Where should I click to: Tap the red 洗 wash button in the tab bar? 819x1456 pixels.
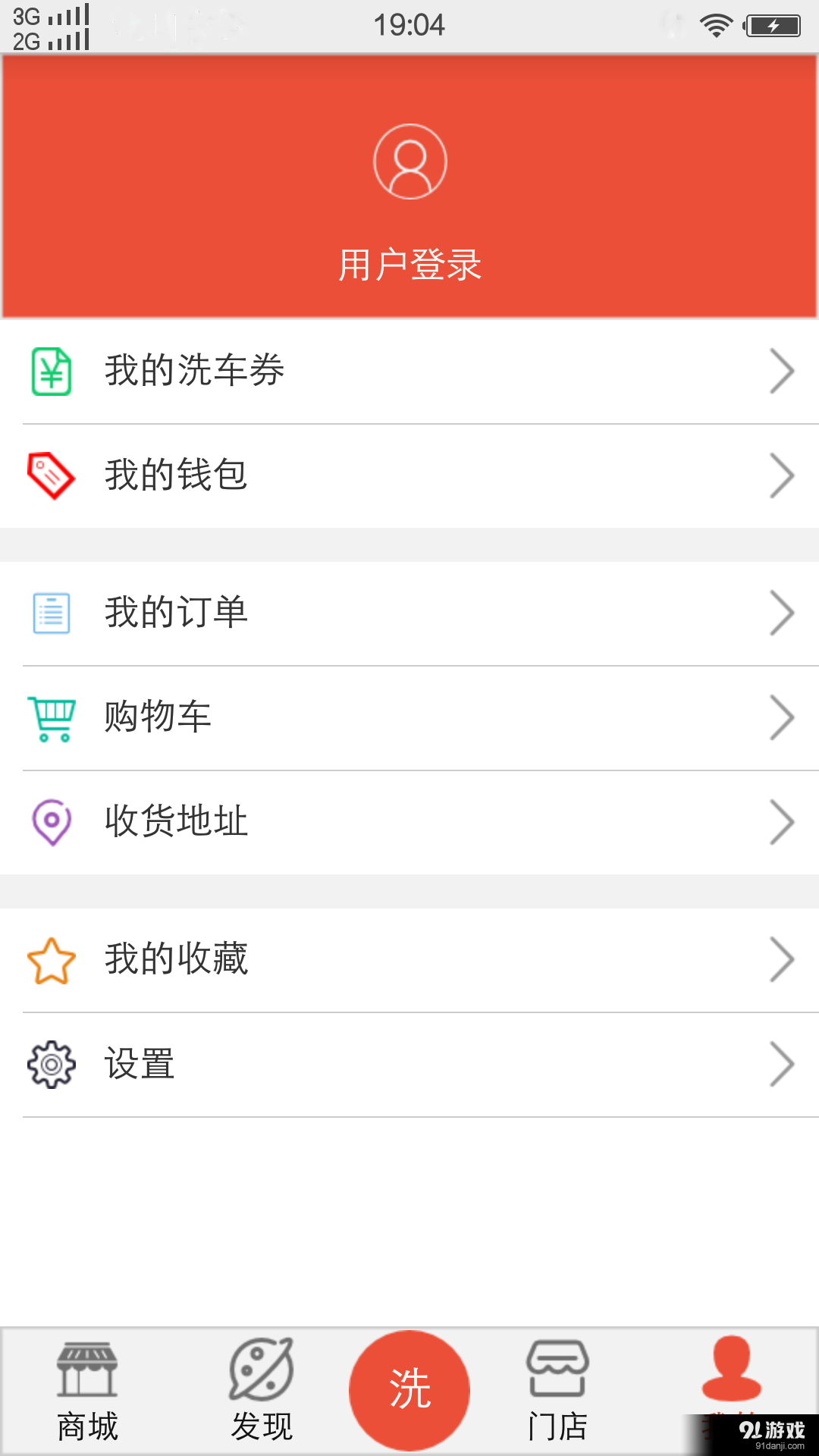click(x=409, y=1388)
